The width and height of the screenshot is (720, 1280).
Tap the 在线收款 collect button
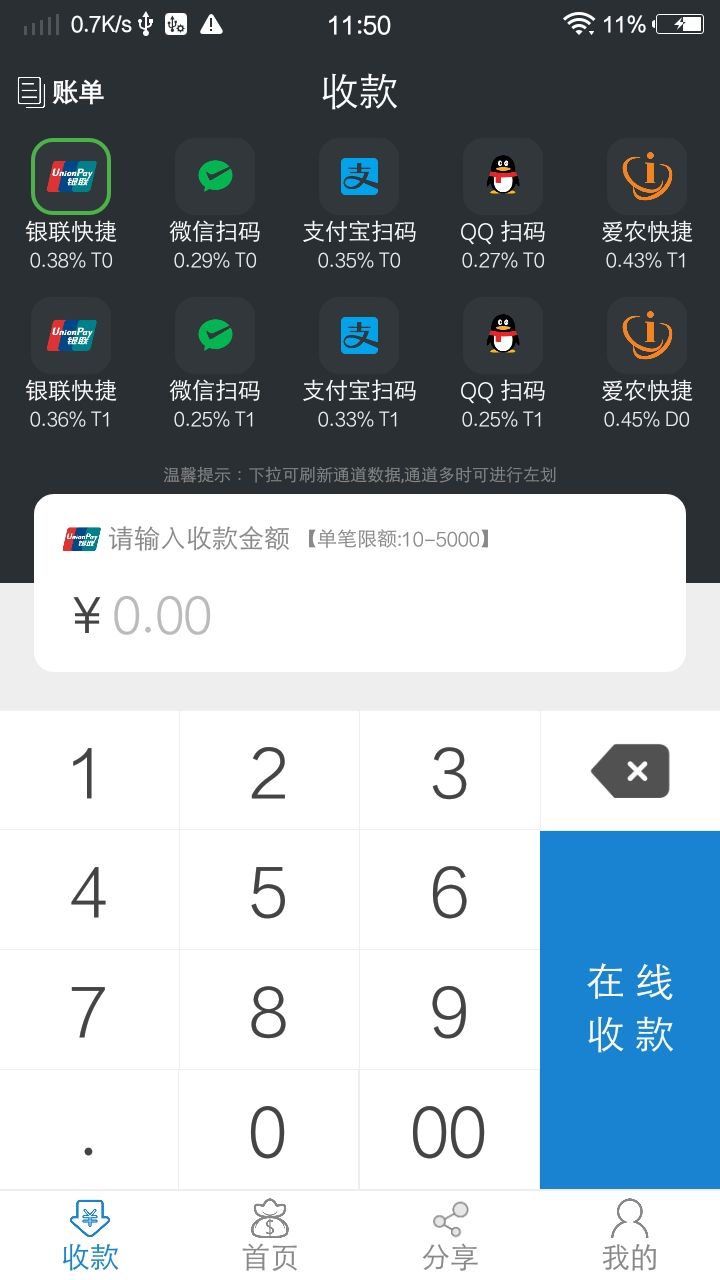click(x=630, y=1009)
